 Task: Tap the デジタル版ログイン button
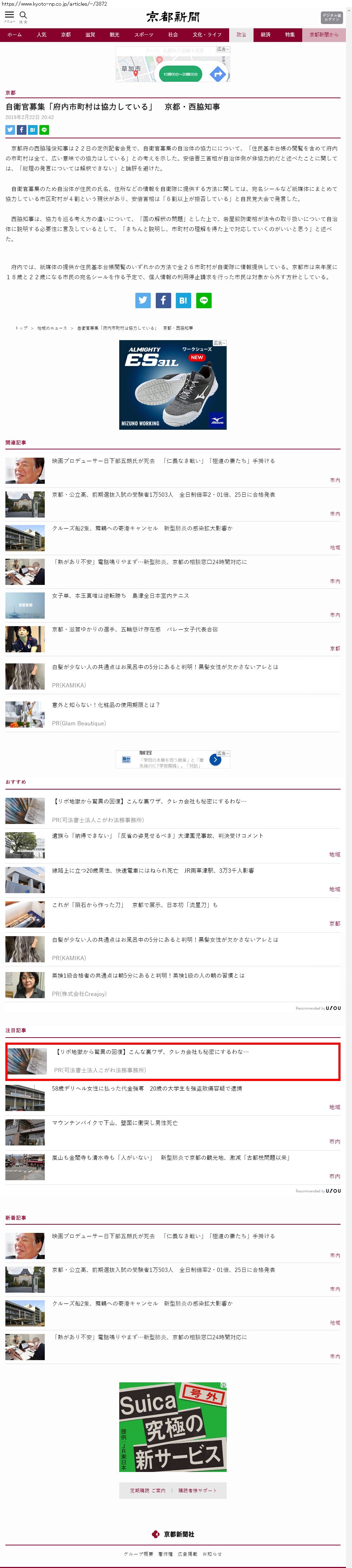(x=331, y=17)
